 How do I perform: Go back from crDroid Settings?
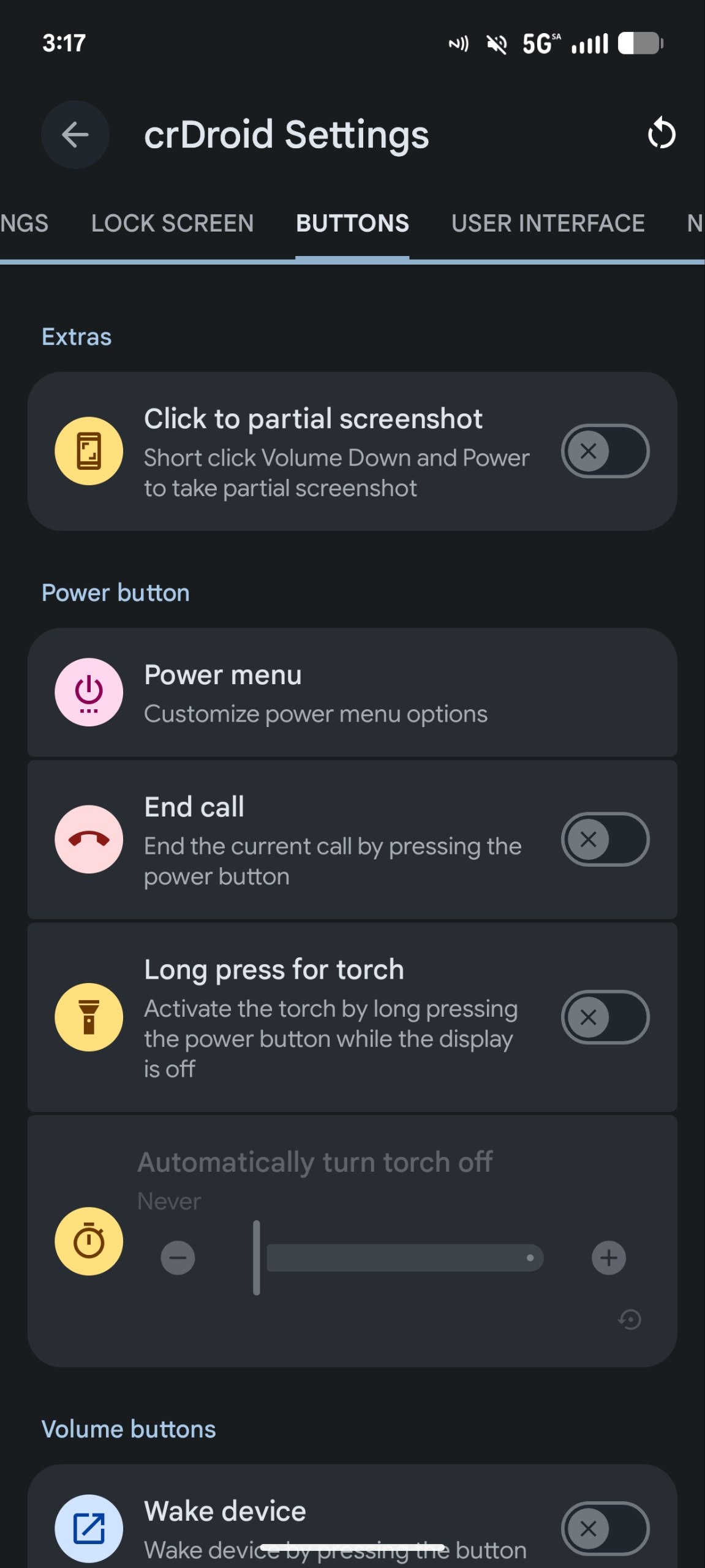(75, 135)
